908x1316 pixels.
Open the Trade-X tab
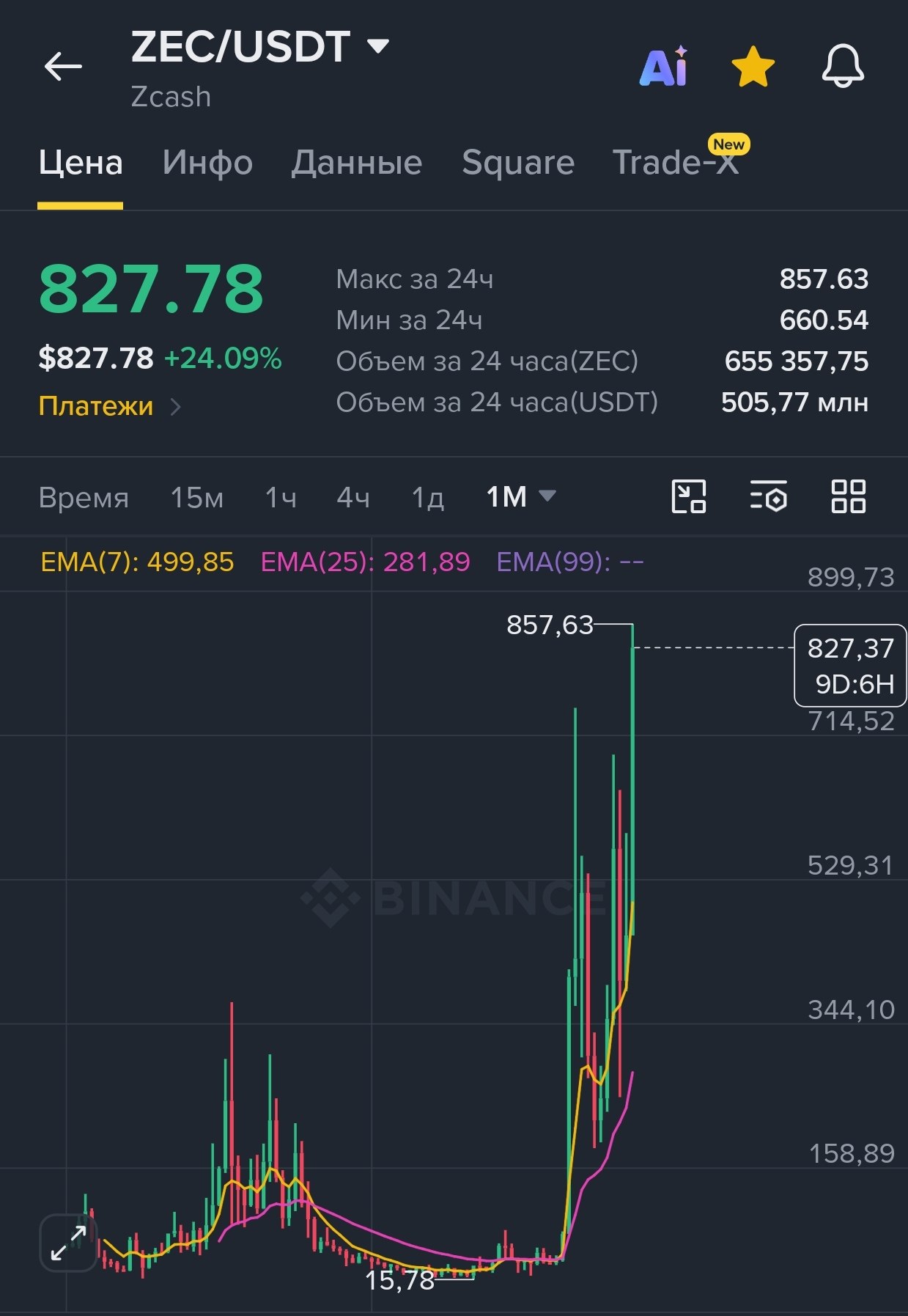675,162
